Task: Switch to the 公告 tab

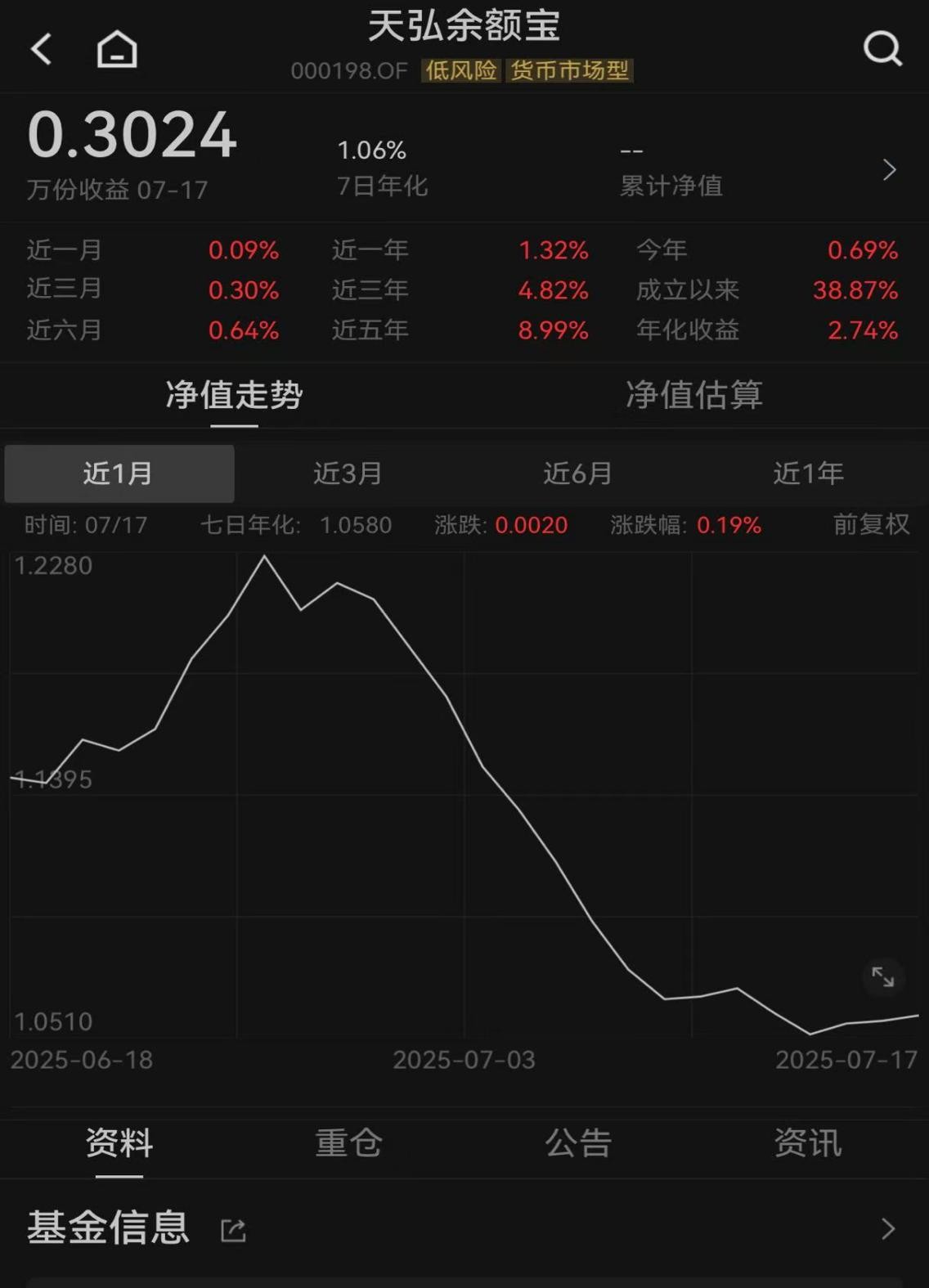Action: pyautogui.click(x=579, y=1143)
